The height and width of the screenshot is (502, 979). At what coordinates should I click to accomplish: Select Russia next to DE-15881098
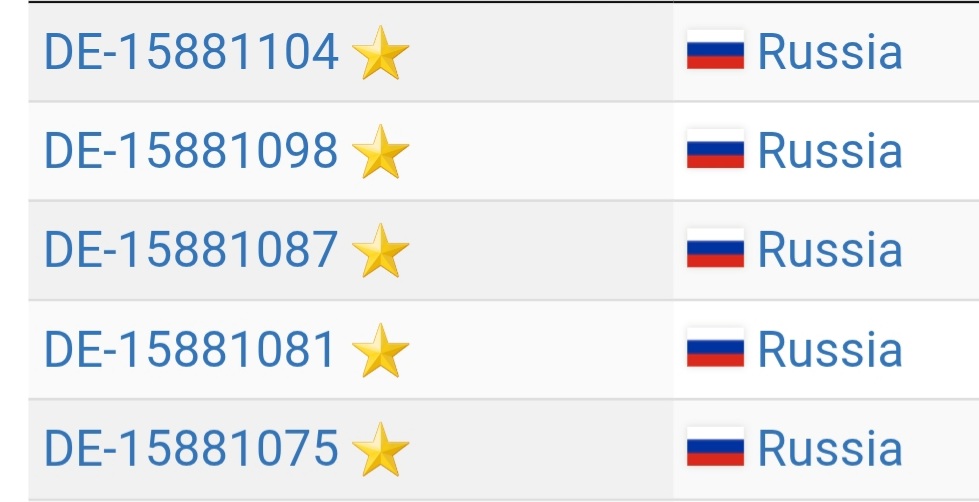829,151
